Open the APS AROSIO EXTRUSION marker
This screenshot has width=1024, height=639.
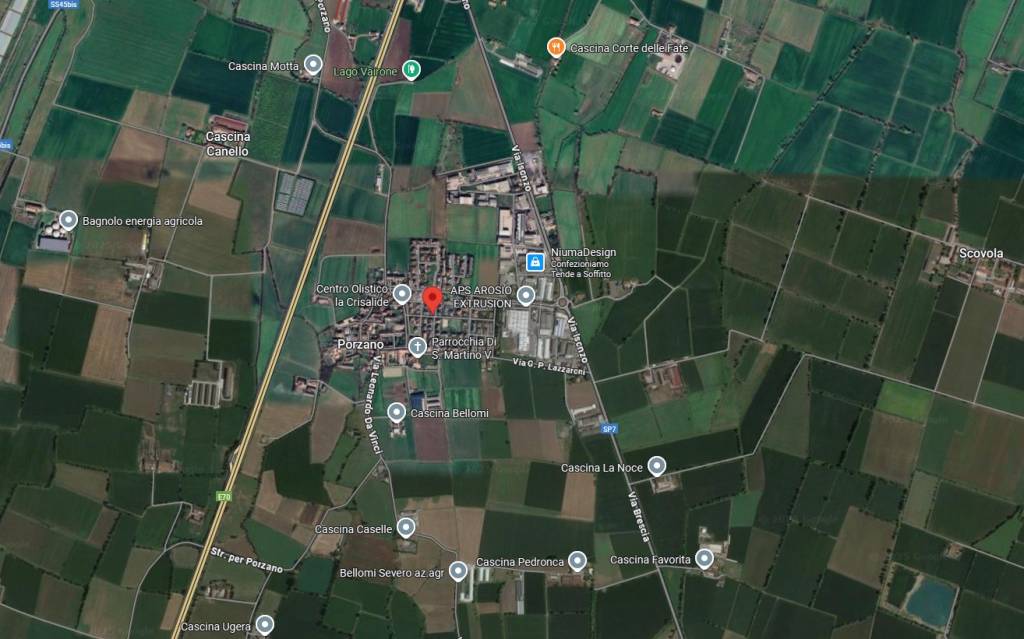(525, 295)
